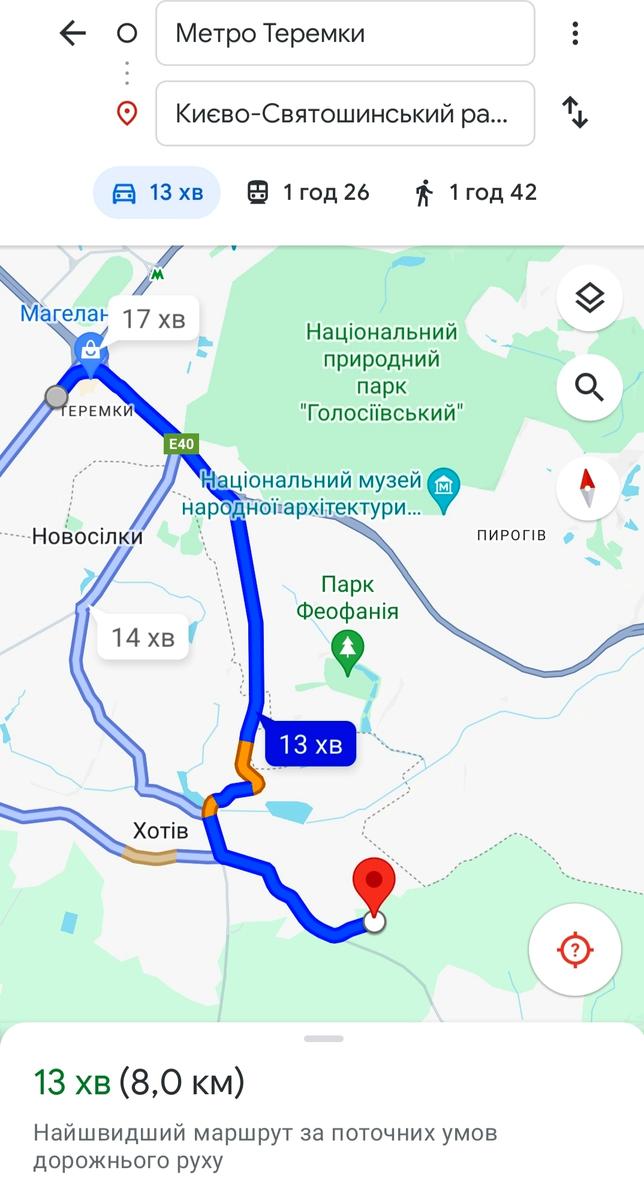Tap the red destination pin

pos(375,885)
